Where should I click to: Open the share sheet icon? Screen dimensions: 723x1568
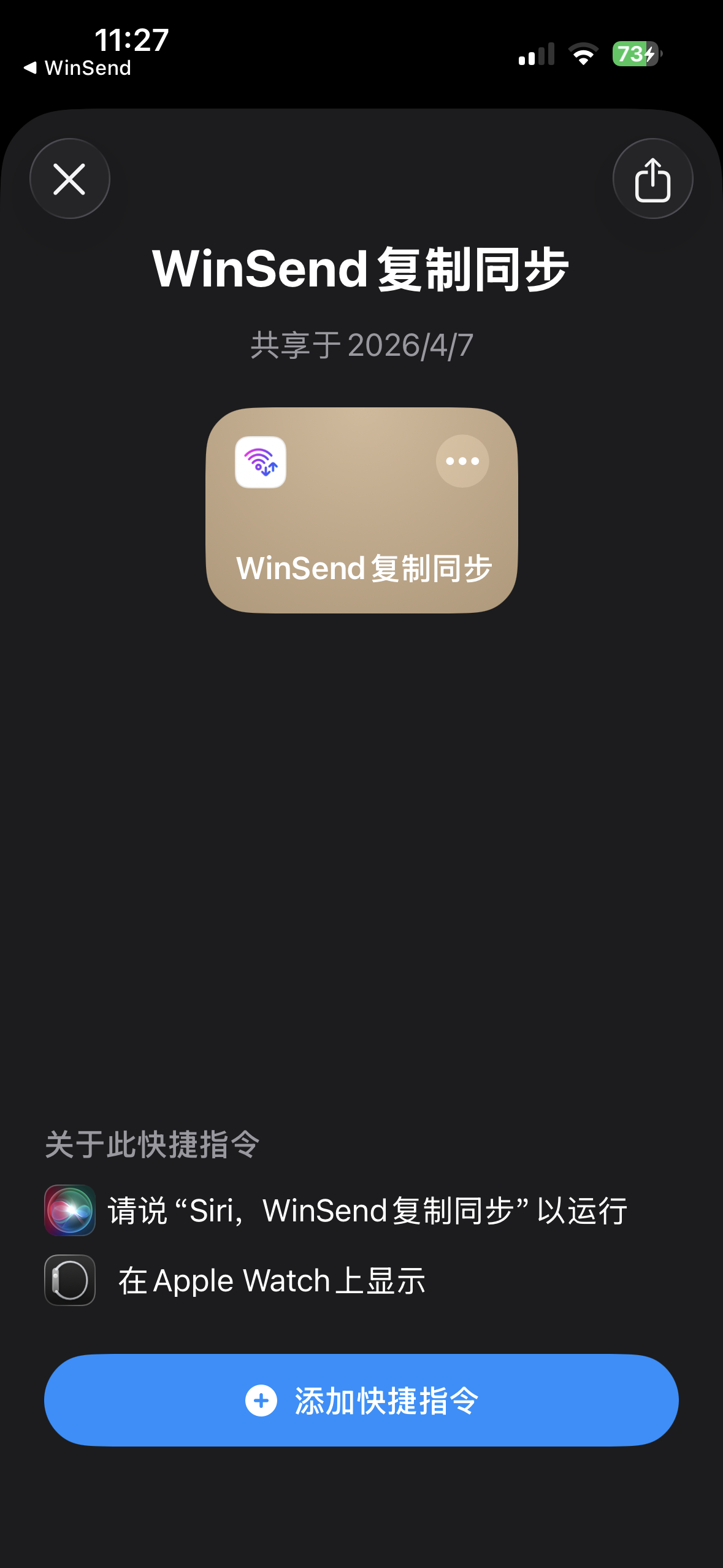652,178
